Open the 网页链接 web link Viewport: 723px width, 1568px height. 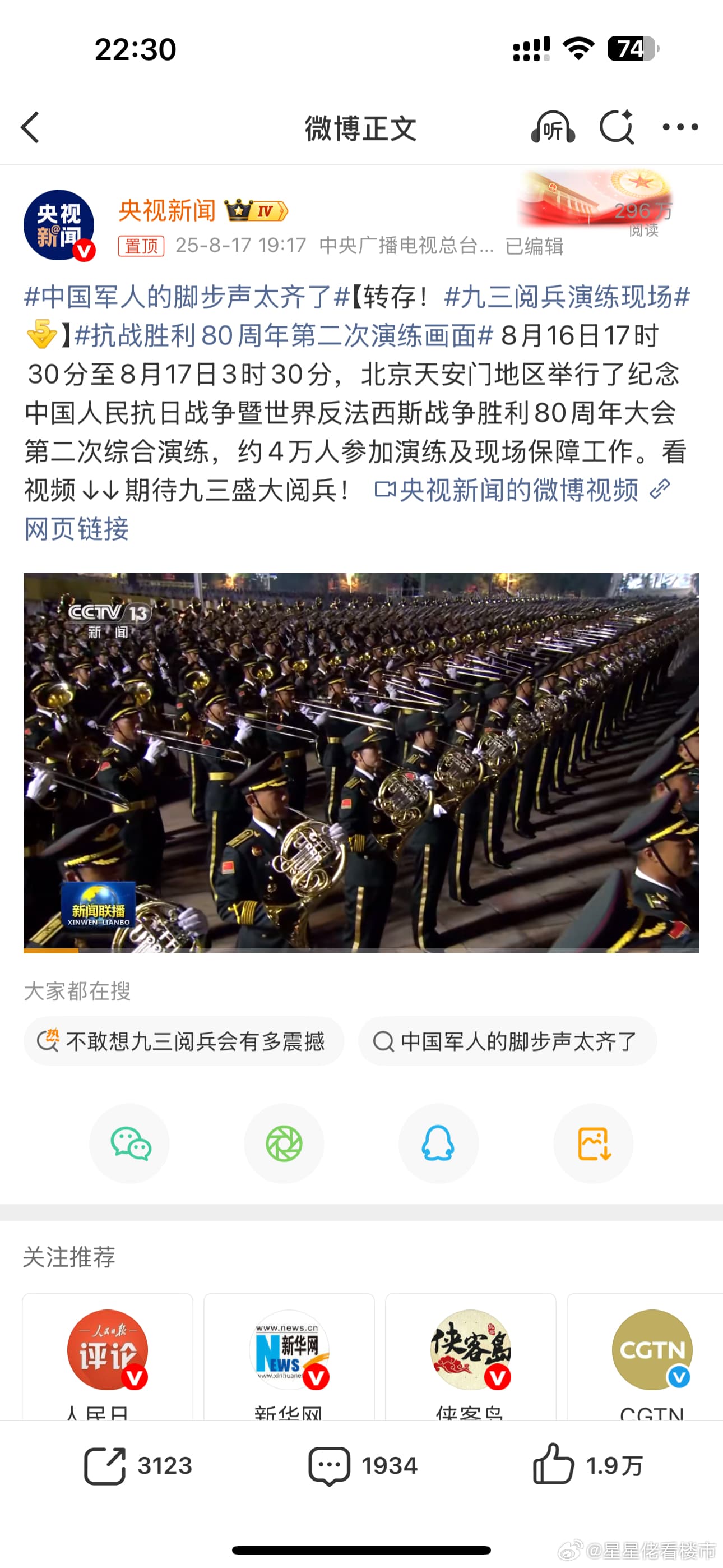point(77,529)
